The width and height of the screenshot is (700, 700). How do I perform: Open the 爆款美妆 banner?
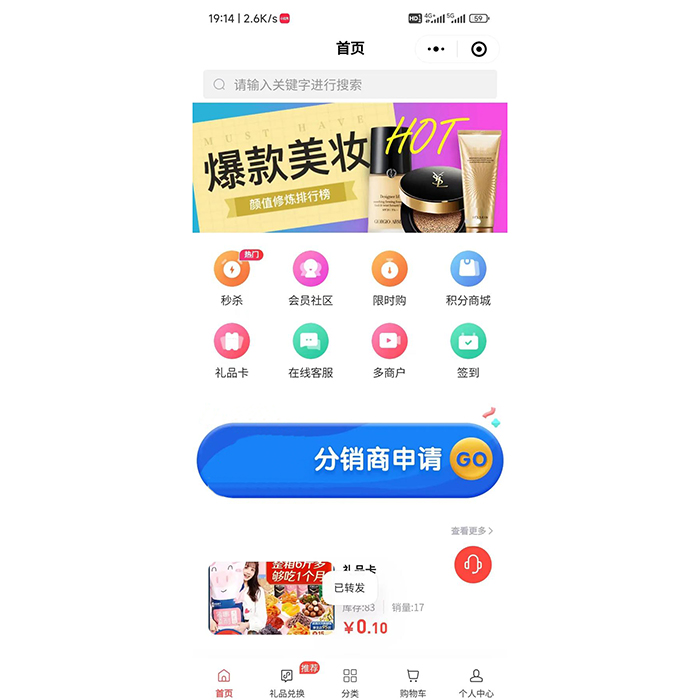[350, 168]
